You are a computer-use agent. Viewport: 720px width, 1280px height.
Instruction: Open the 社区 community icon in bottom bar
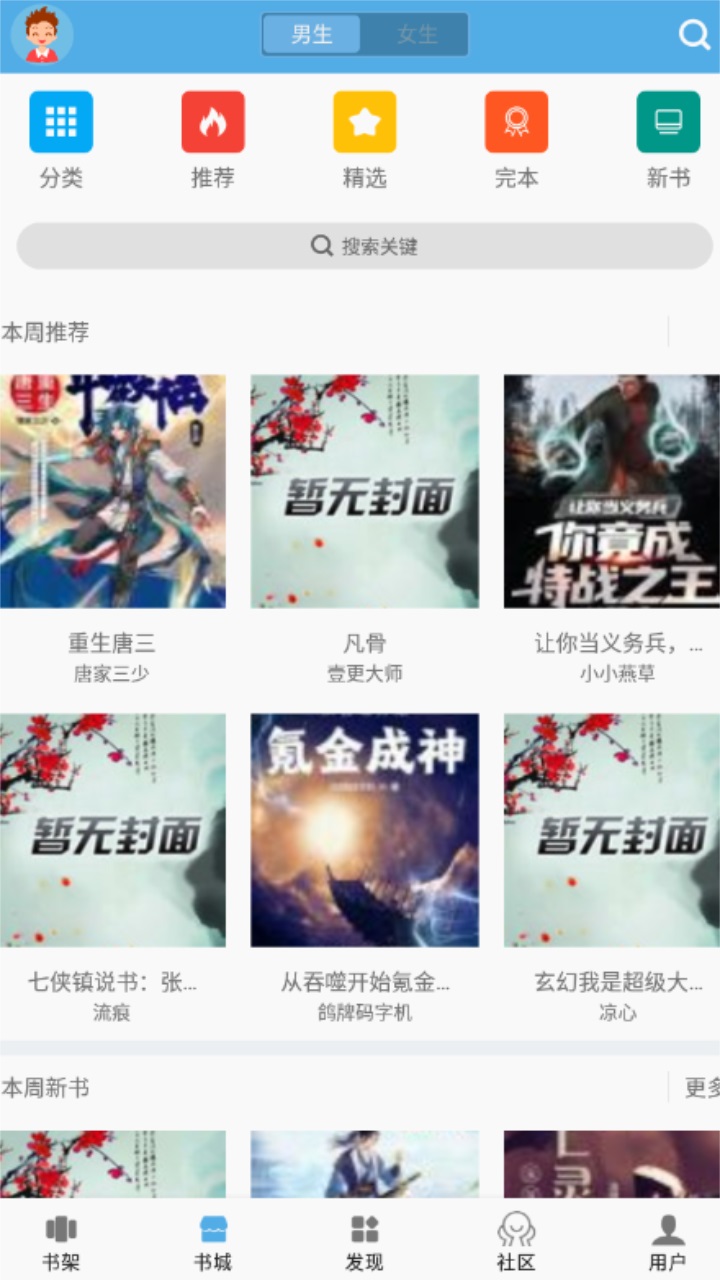tap(515, 1238)
